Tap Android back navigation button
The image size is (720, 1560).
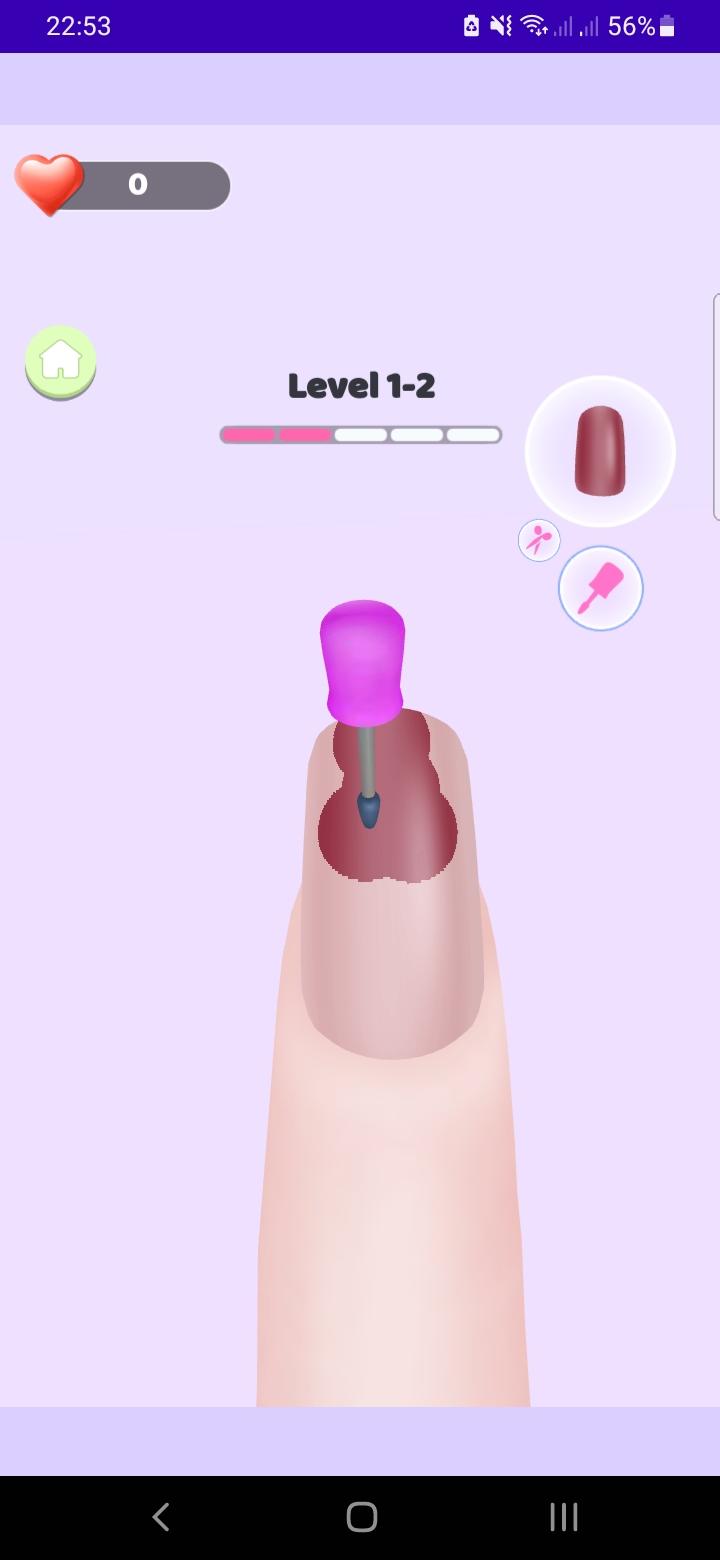pyautogui.click(x=161, y=1517)
